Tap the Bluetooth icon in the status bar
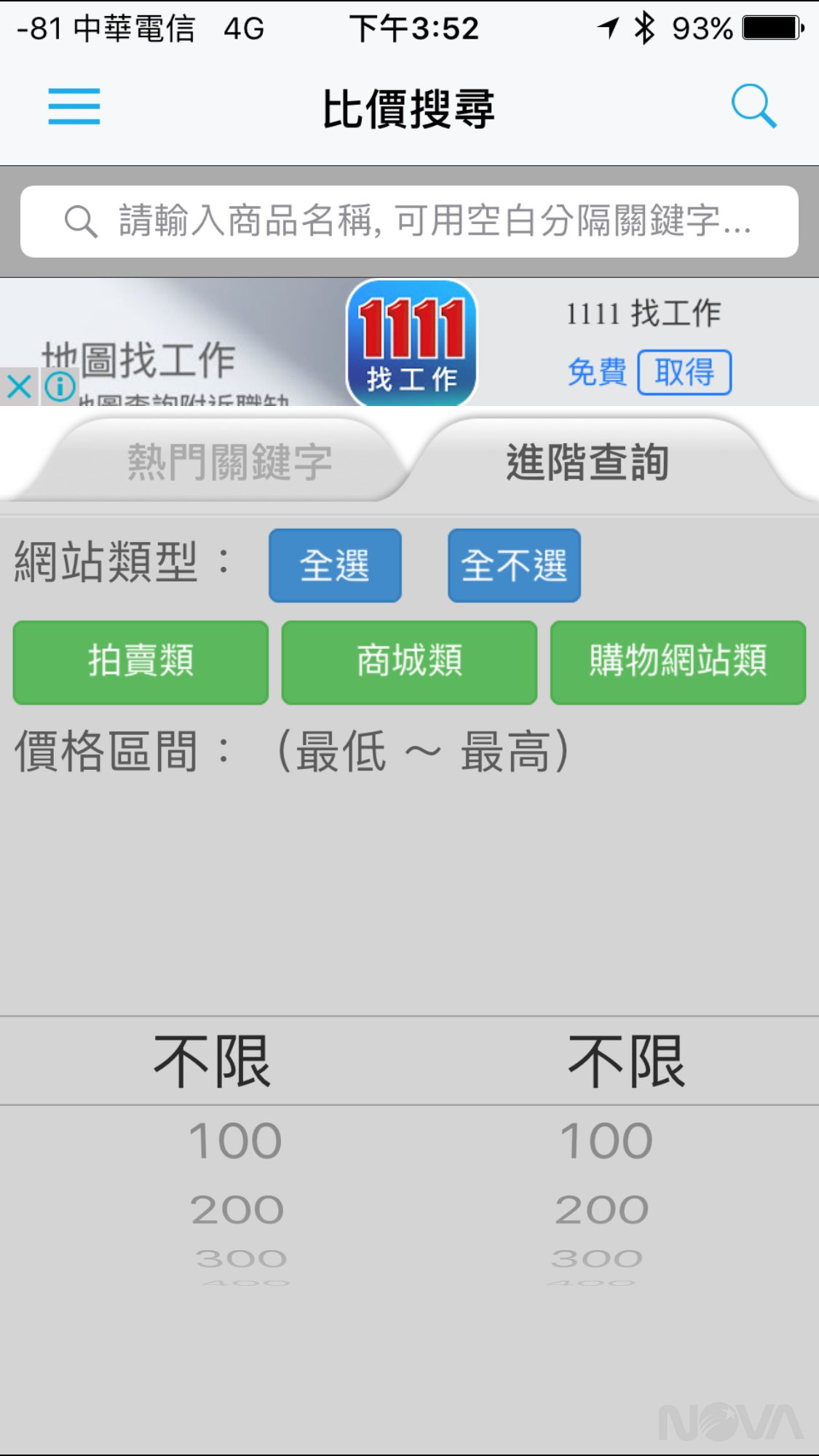The width and height of the screenshot is (819, 1456). pyautogui.click(x=644, y=28)
